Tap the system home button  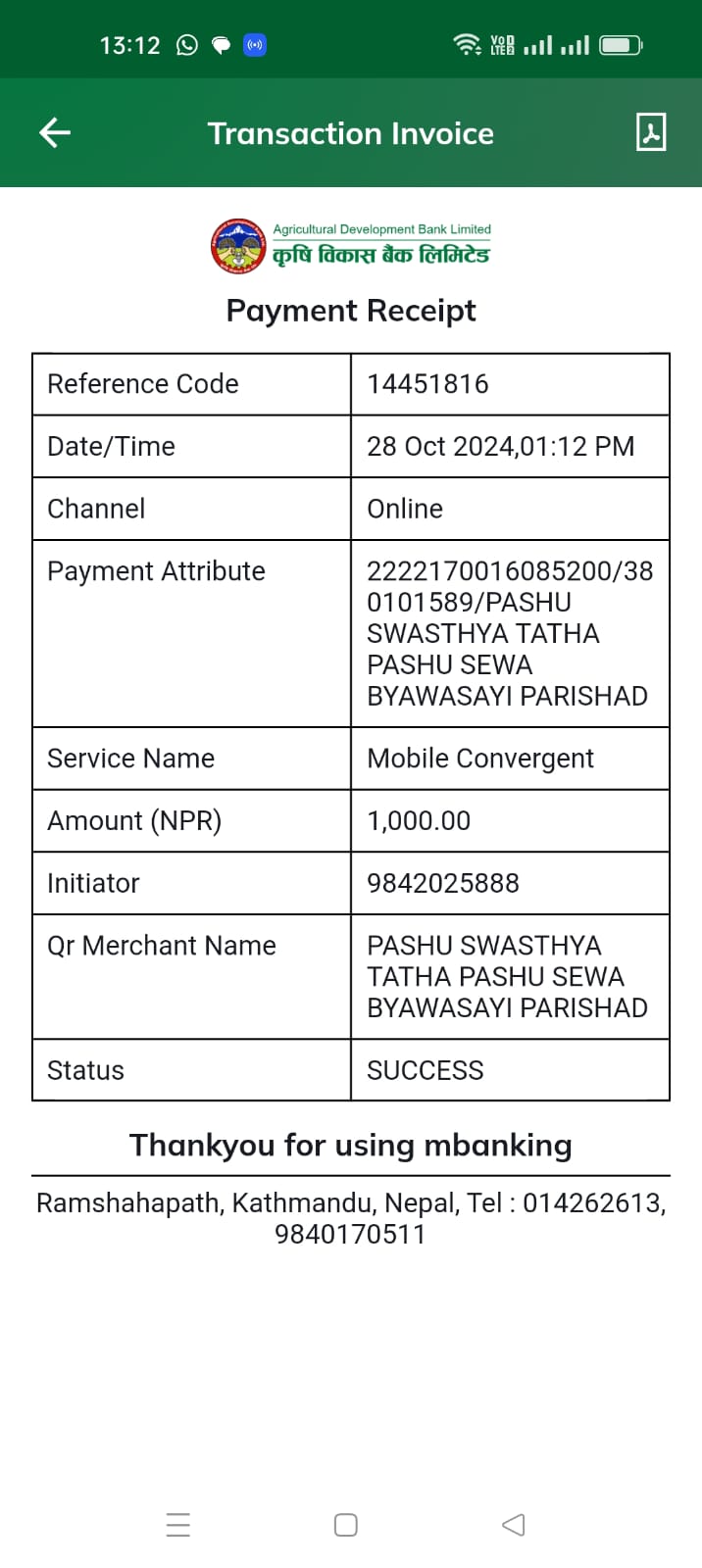click(x=346, y=1525)
